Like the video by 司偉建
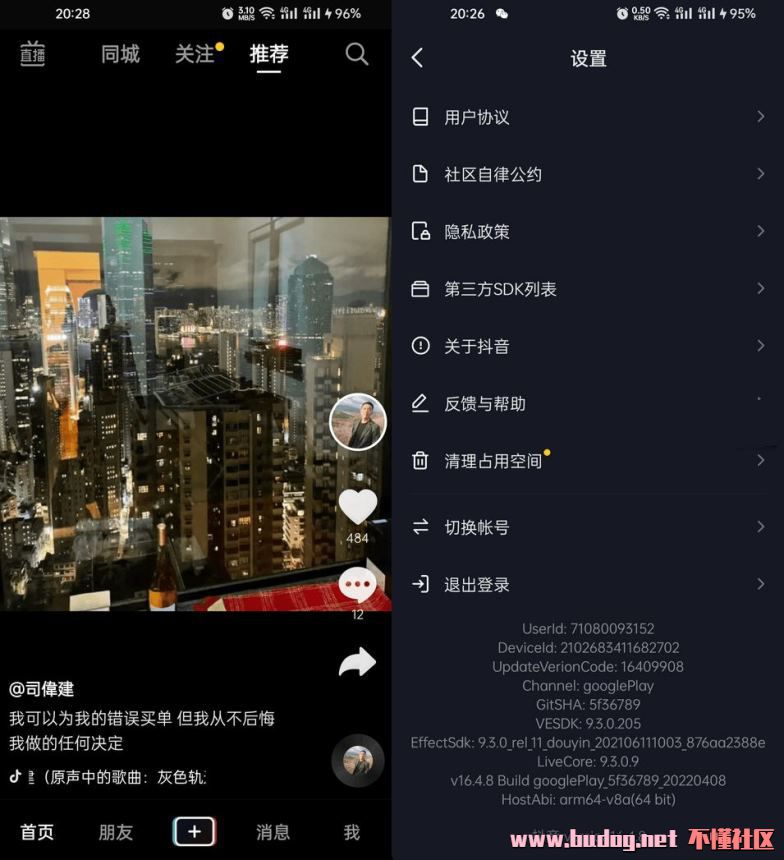The height and width of the screenshot is (860, 784). pos(357,507)
